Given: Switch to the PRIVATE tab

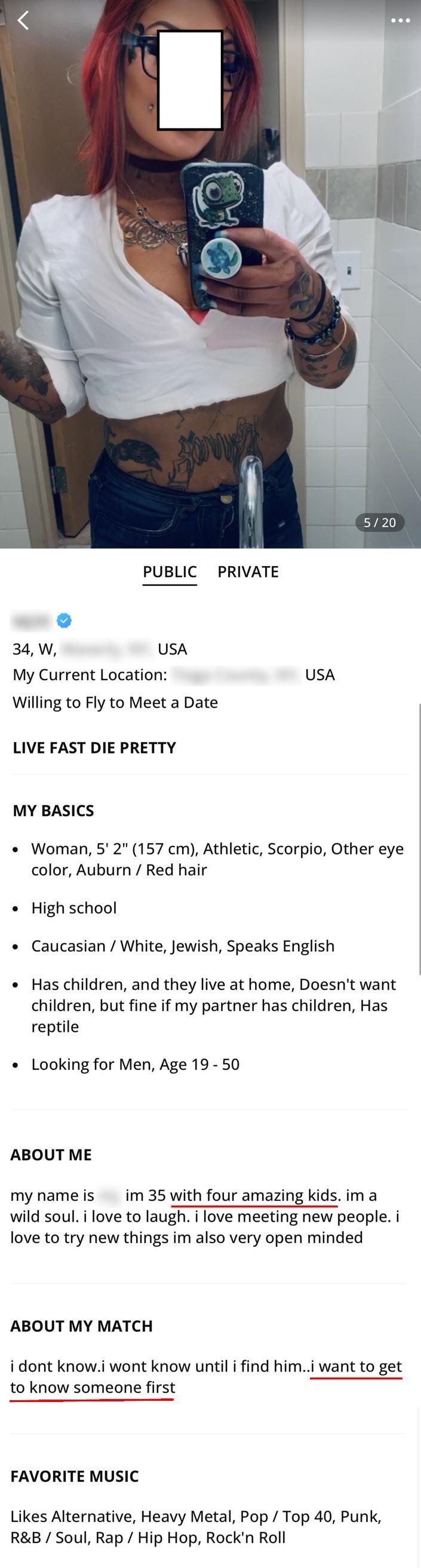Looking at the screenshot, I should pyautogui.click(x=248, y=571).
